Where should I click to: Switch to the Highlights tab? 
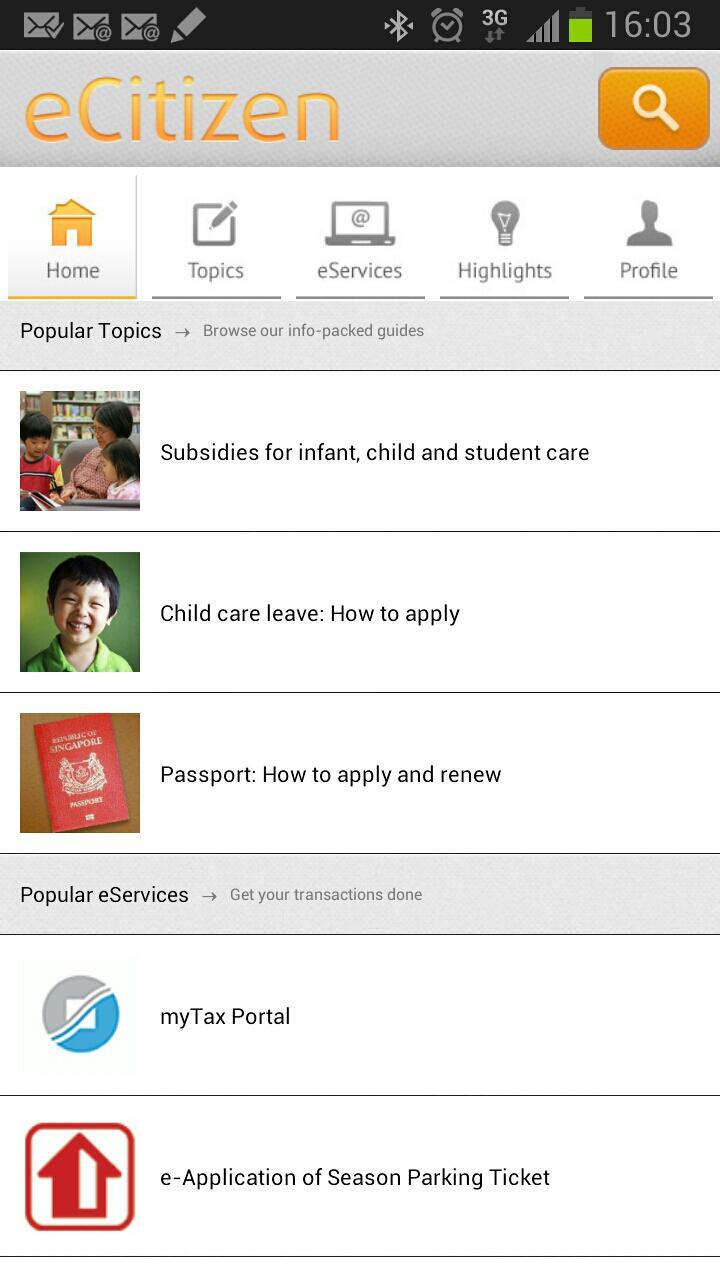504,240
